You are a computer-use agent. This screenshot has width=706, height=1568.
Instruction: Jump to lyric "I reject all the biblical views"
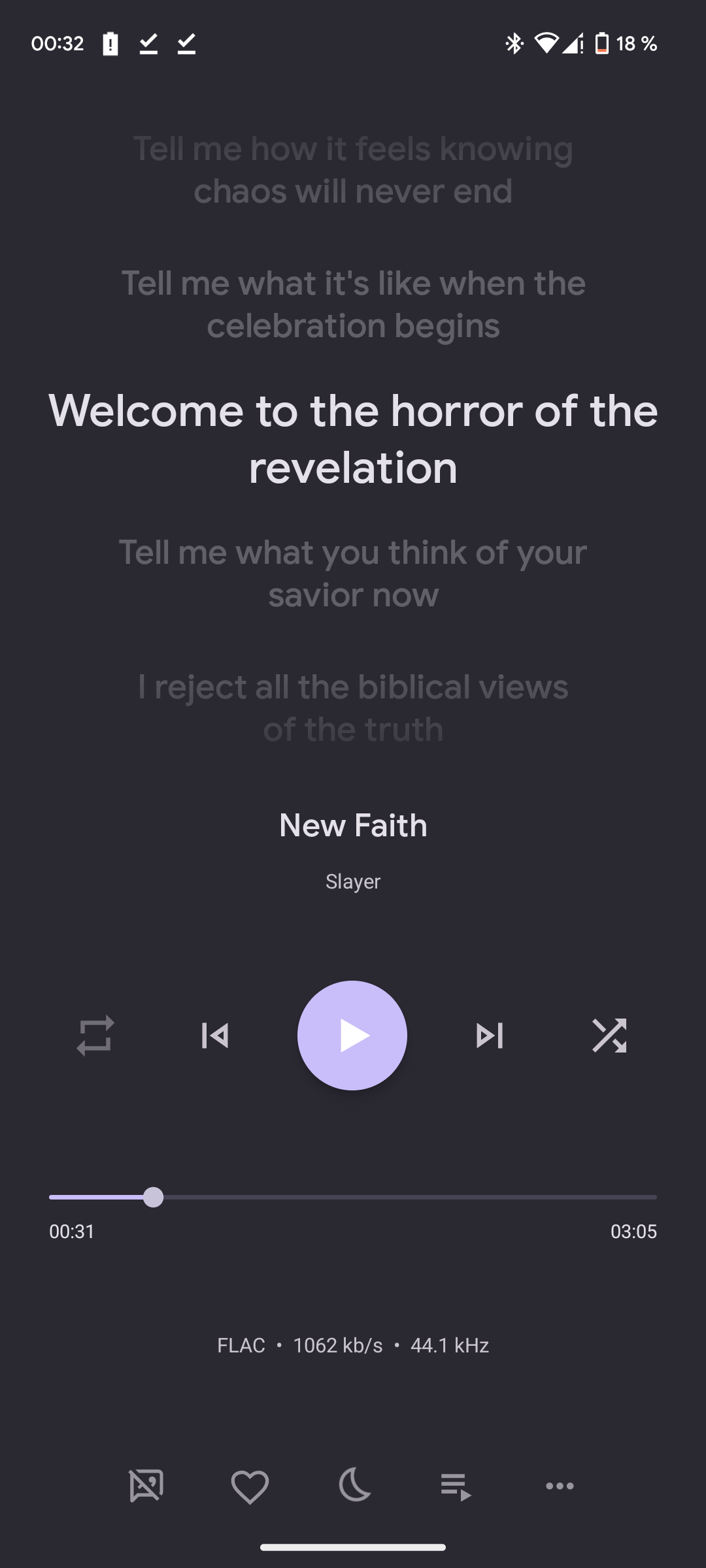pos(353,708)
